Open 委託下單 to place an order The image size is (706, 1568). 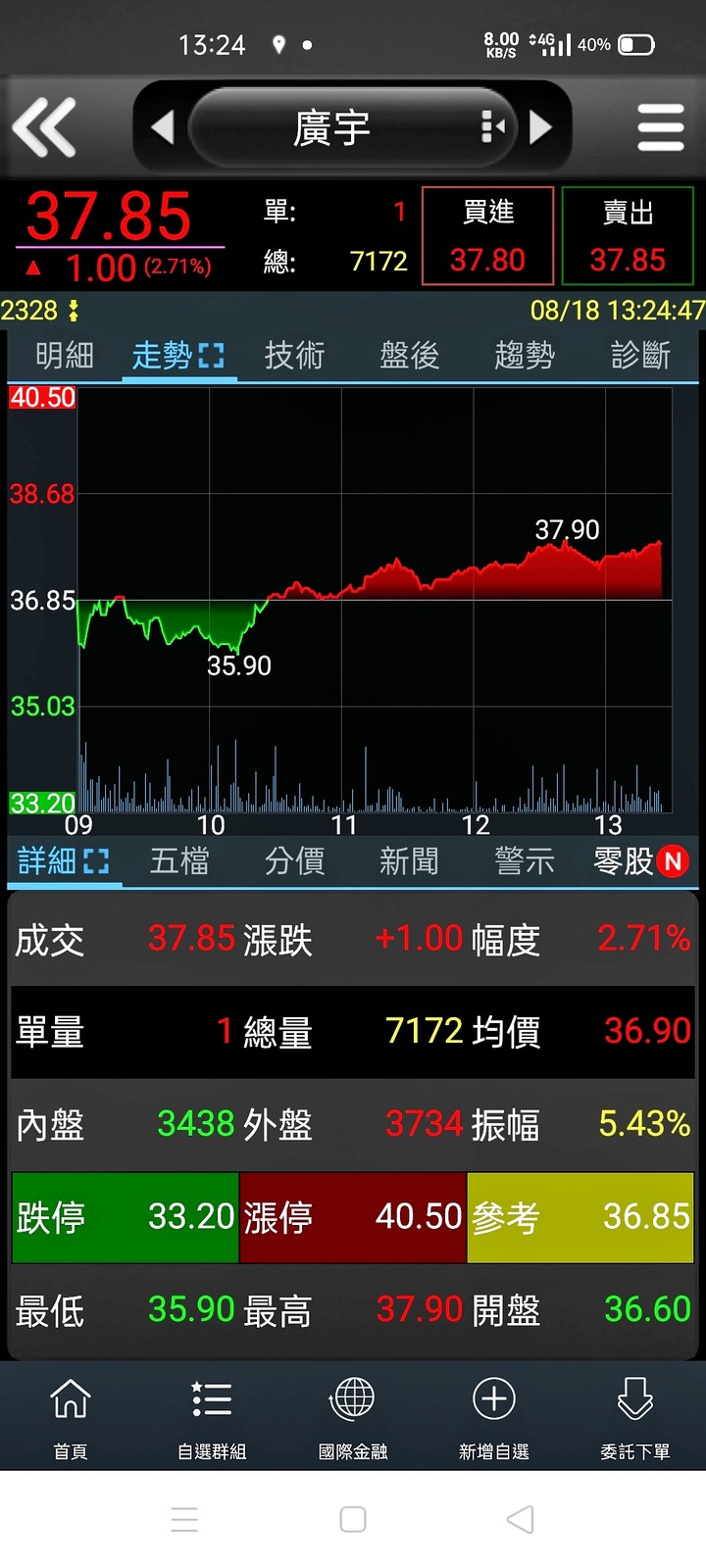click(635, 1418)
